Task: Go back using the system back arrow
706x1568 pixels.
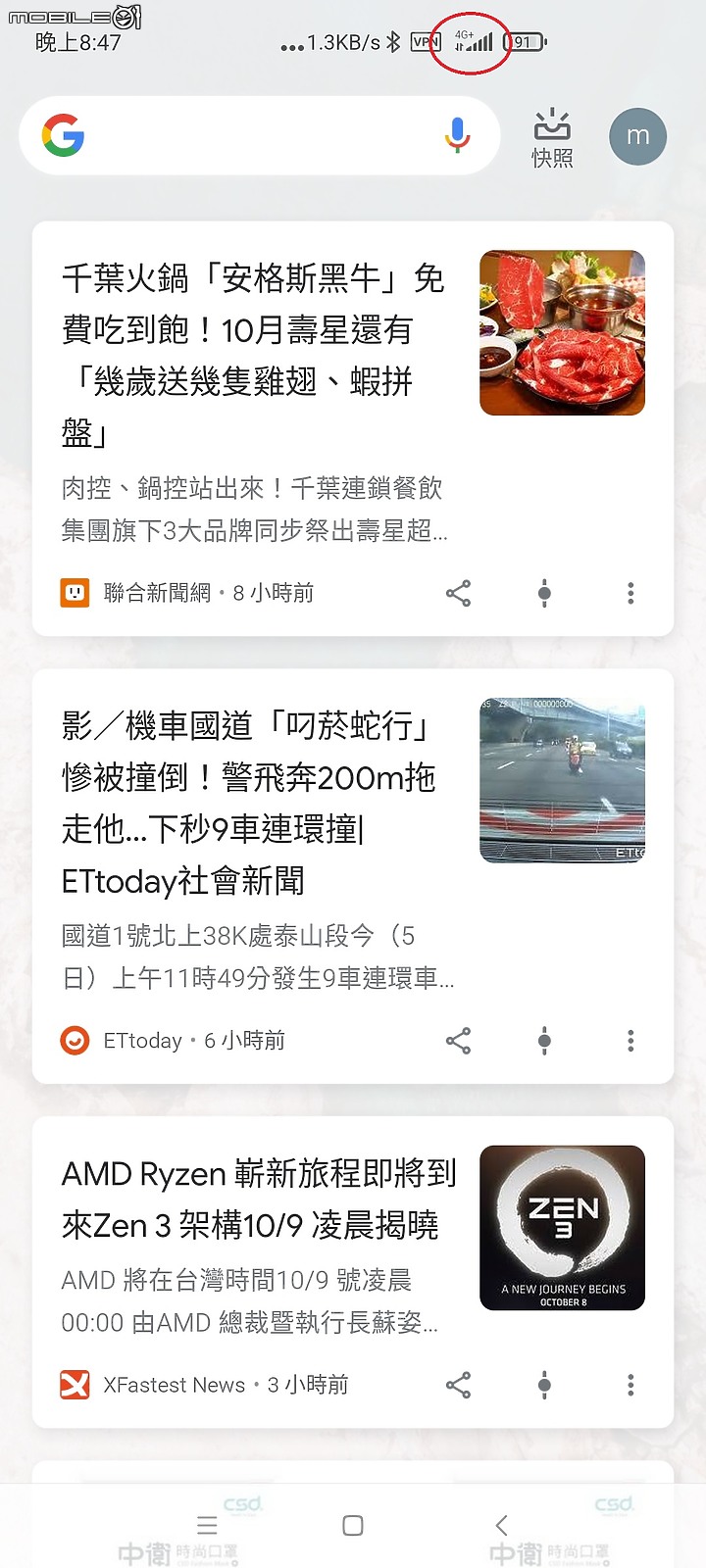Action: (501, 1525)
